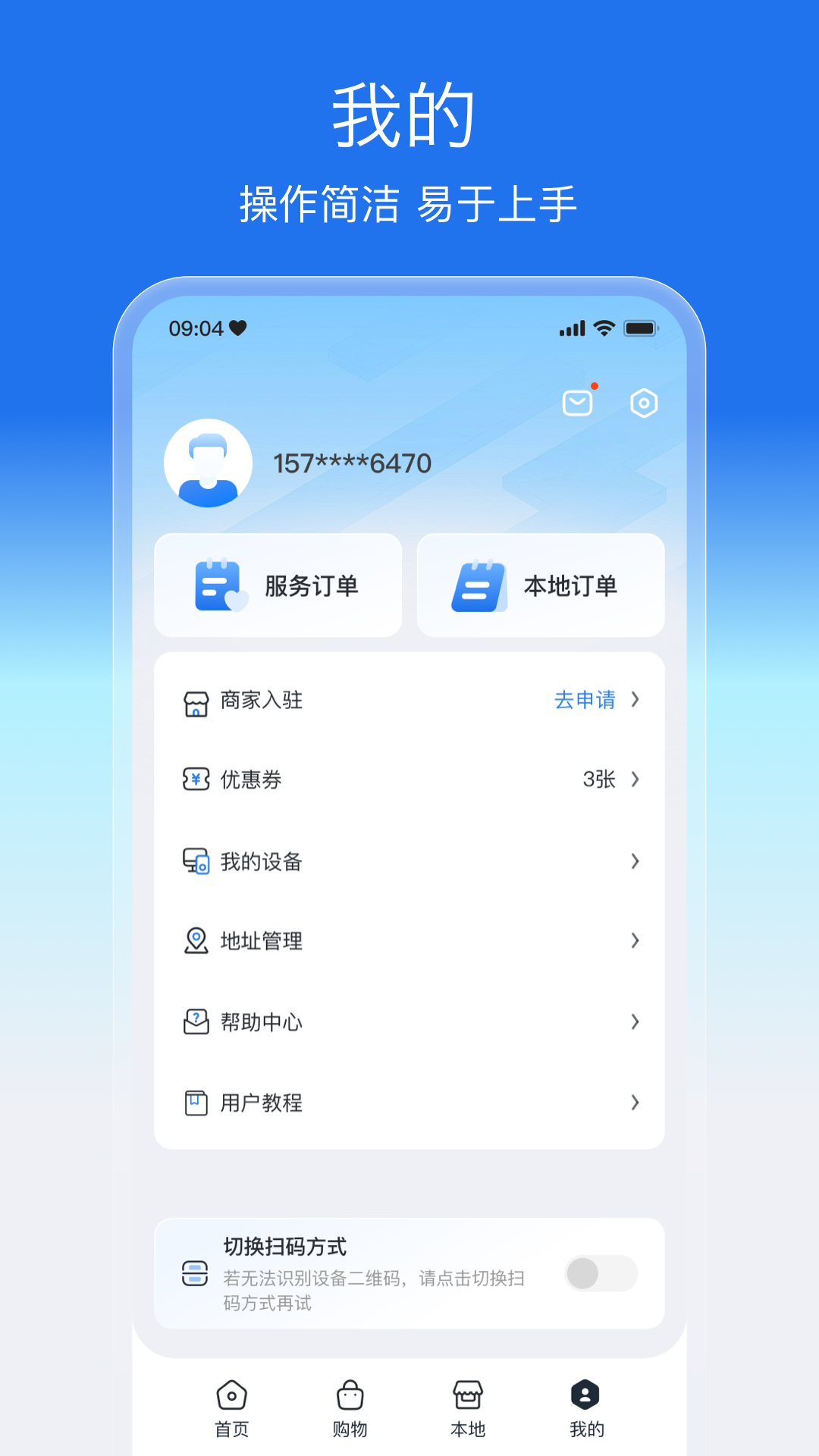Click the 地址管理 location pin icon
Image resolution: width=819 pixels, height=1456 pixels.
click(x=196, y=941)
